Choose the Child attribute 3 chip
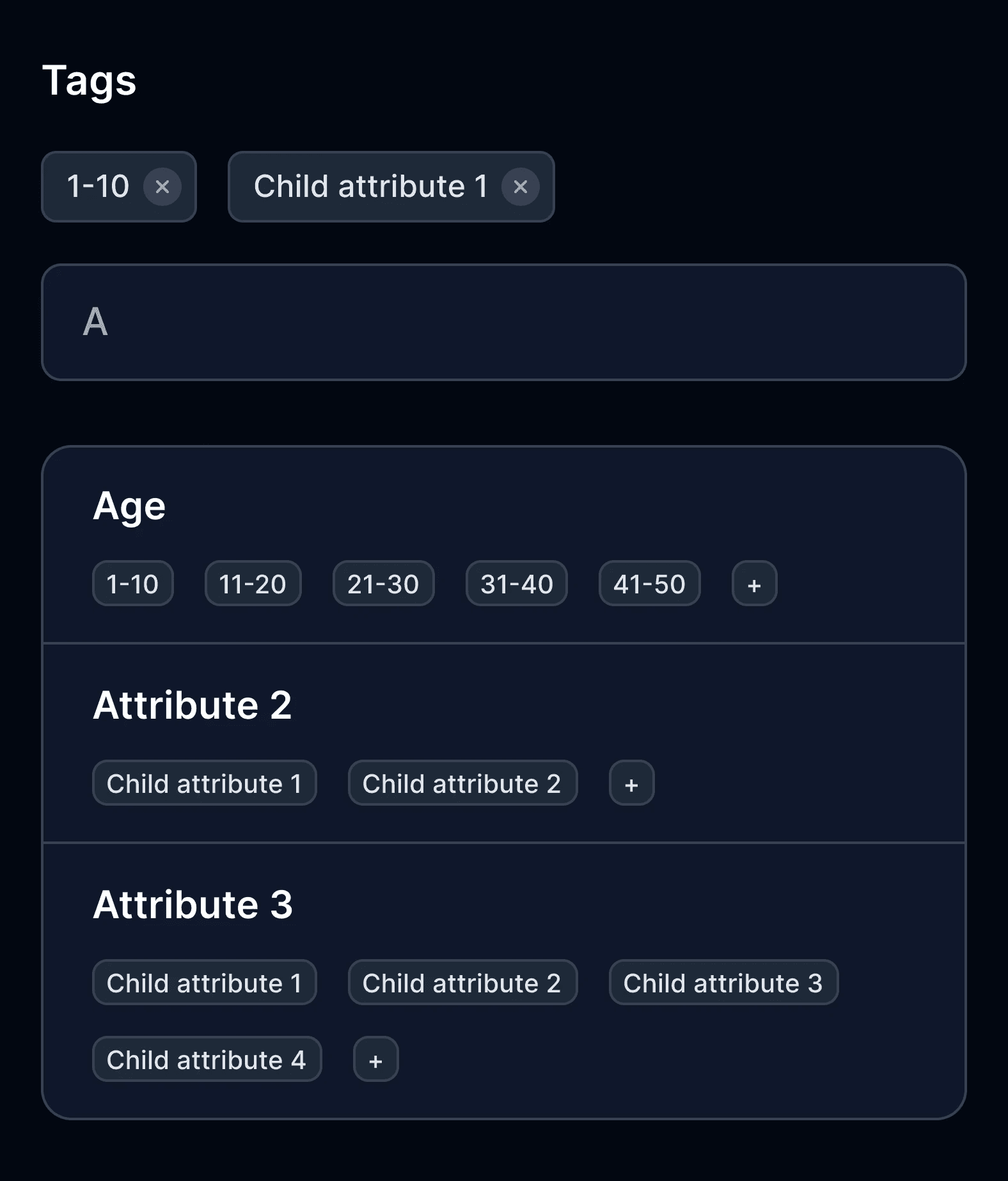Viewport: 1008px width, 1181px height. [x=723, y=982]
